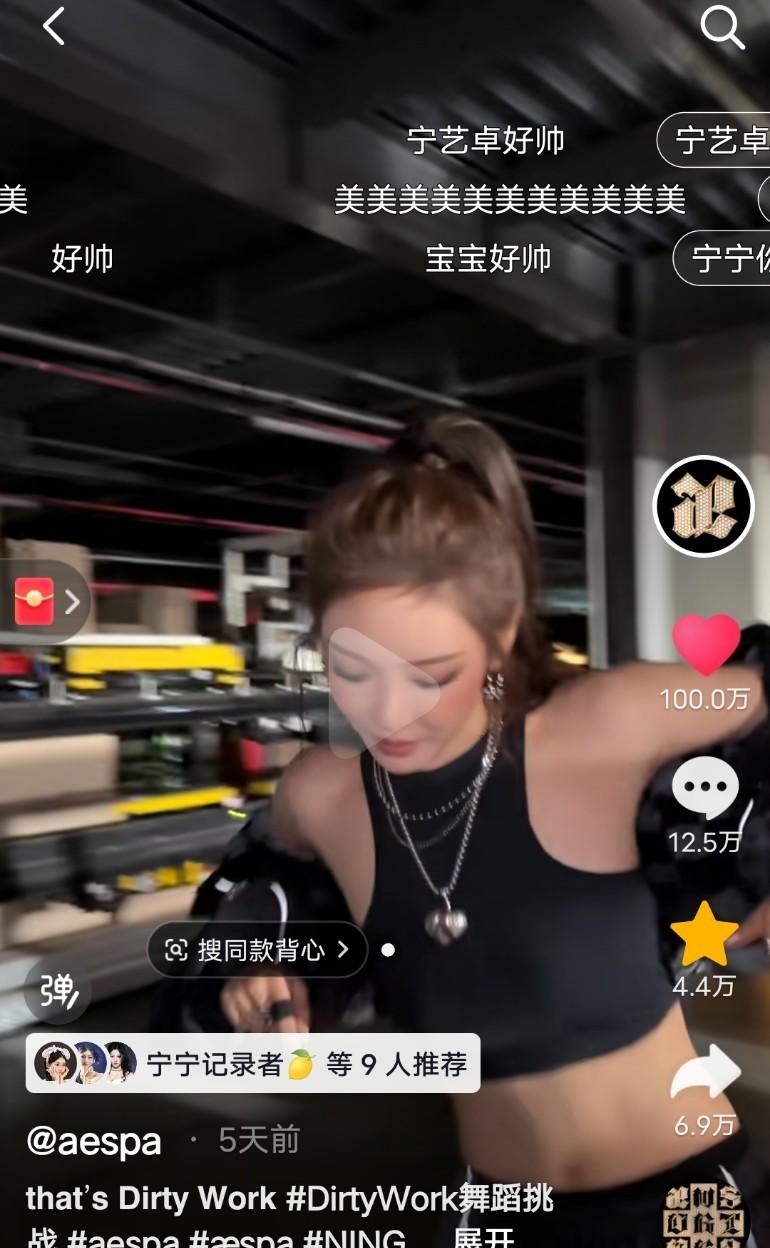The image size is (770, 1248).
Task: Toggle the 弹 bullet comments button
Action: pos(58,989)
